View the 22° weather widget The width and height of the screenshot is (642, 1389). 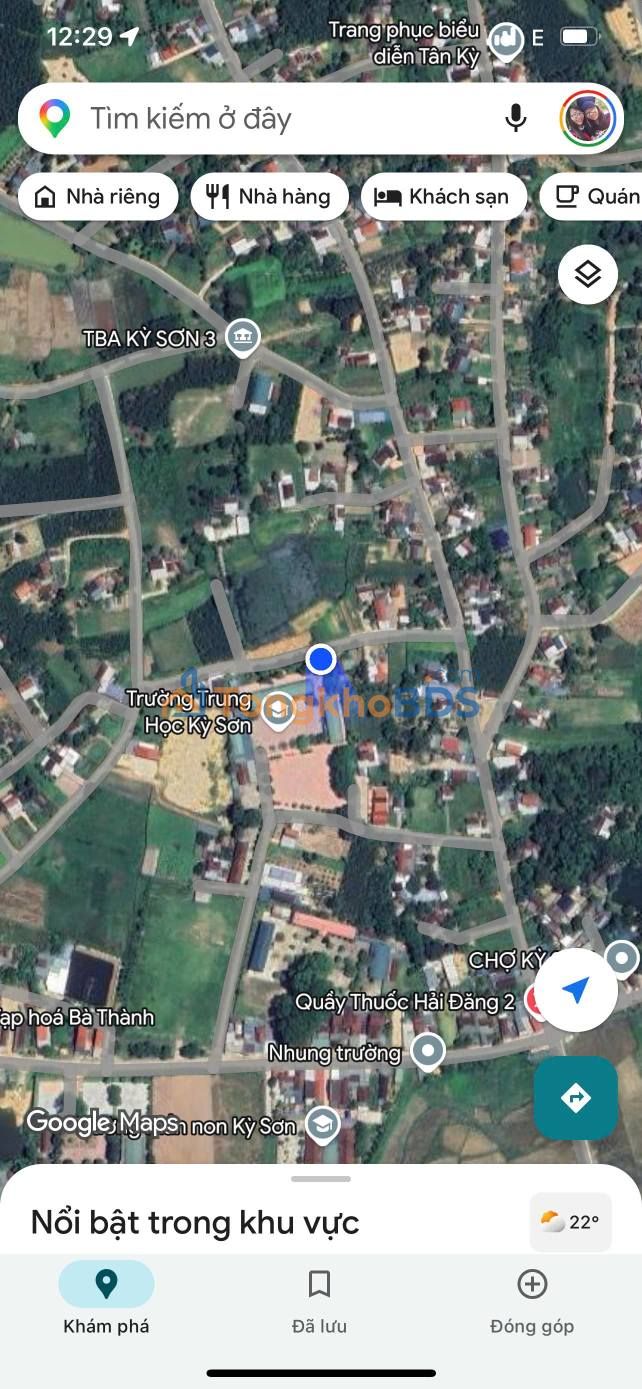570,1222
